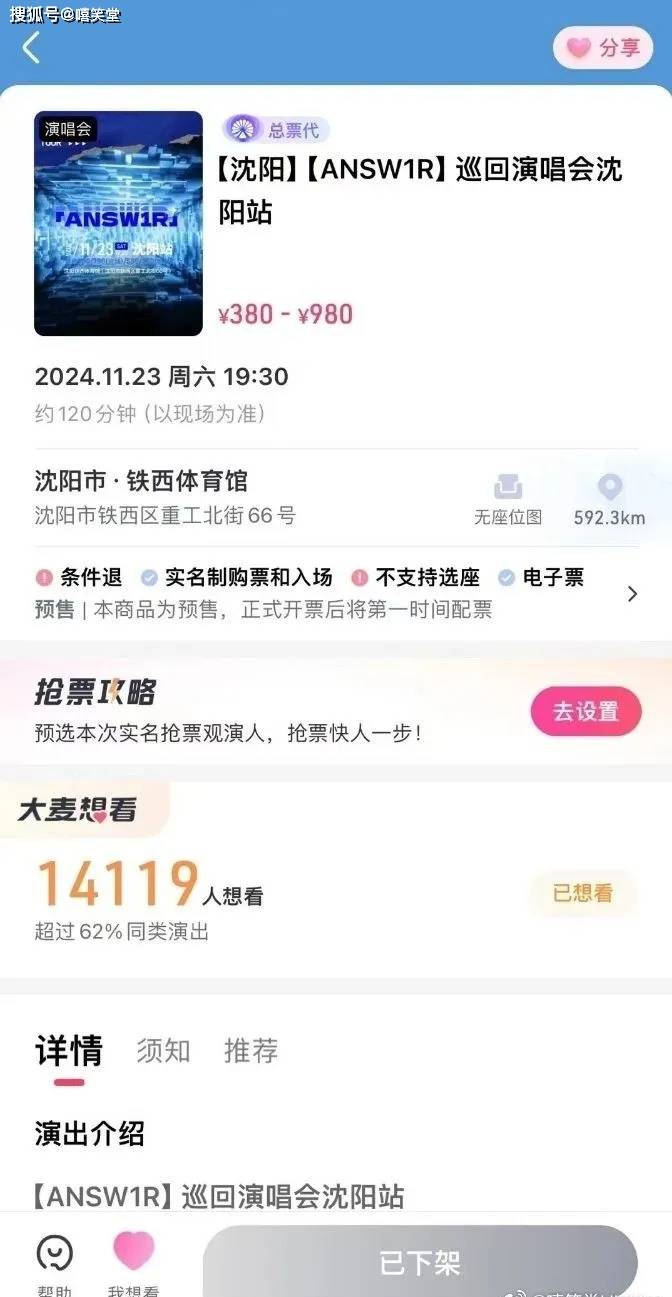The width and height of the screenshot is (672, 1297).
Task: View the 无座位图 seat map
Action: coord(508,500)
